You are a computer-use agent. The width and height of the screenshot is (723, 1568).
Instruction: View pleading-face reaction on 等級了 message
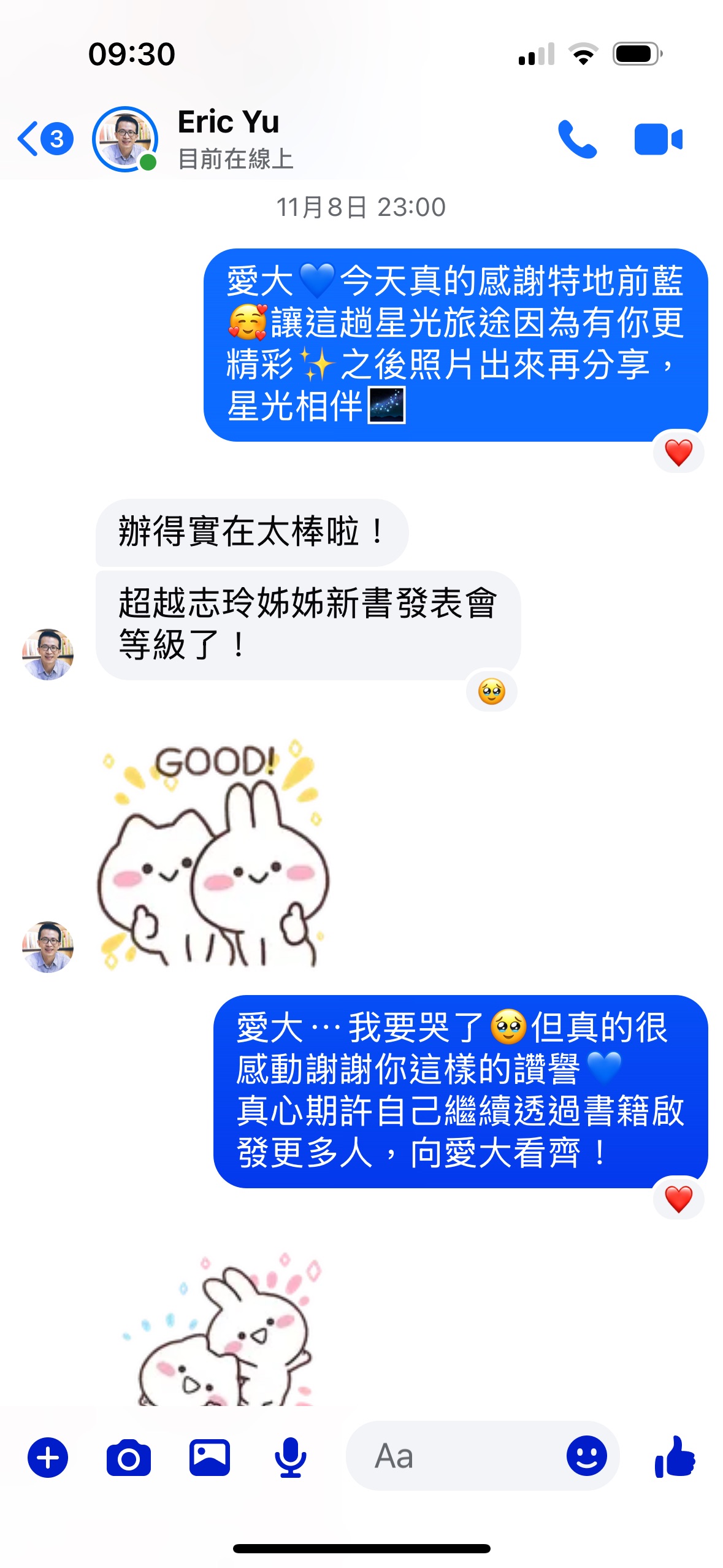tap(492, 692)
